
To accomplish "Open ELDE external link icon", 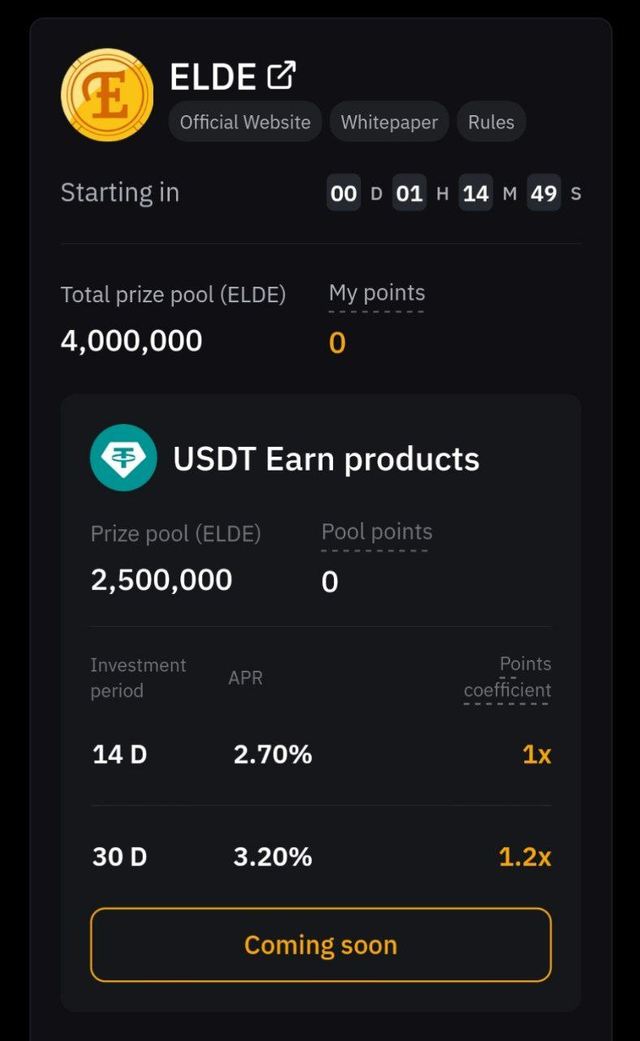I will (281, 75).
